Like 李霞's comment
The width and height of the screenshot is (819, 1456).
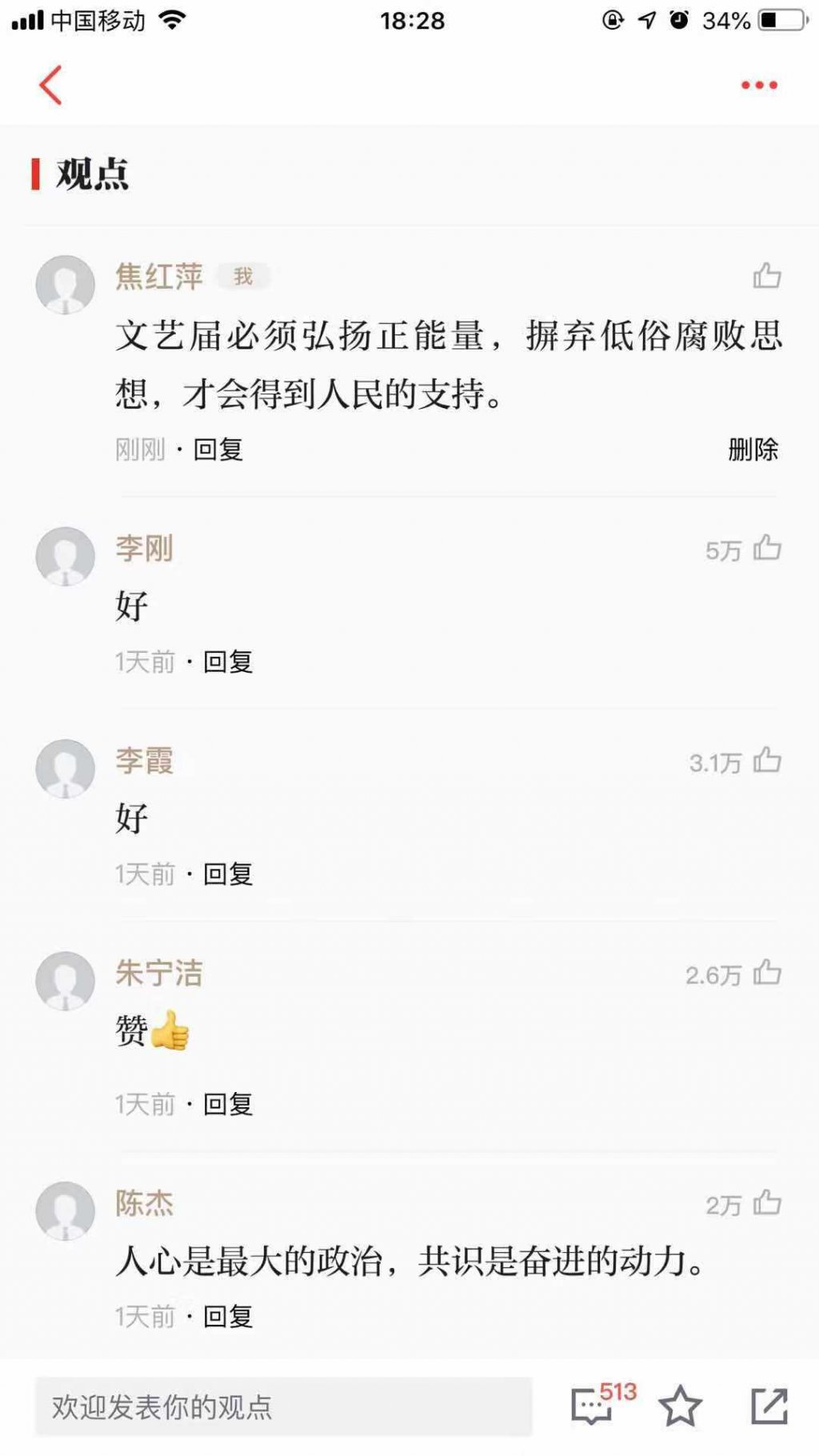pyautogui.click(x=766, y=761)
